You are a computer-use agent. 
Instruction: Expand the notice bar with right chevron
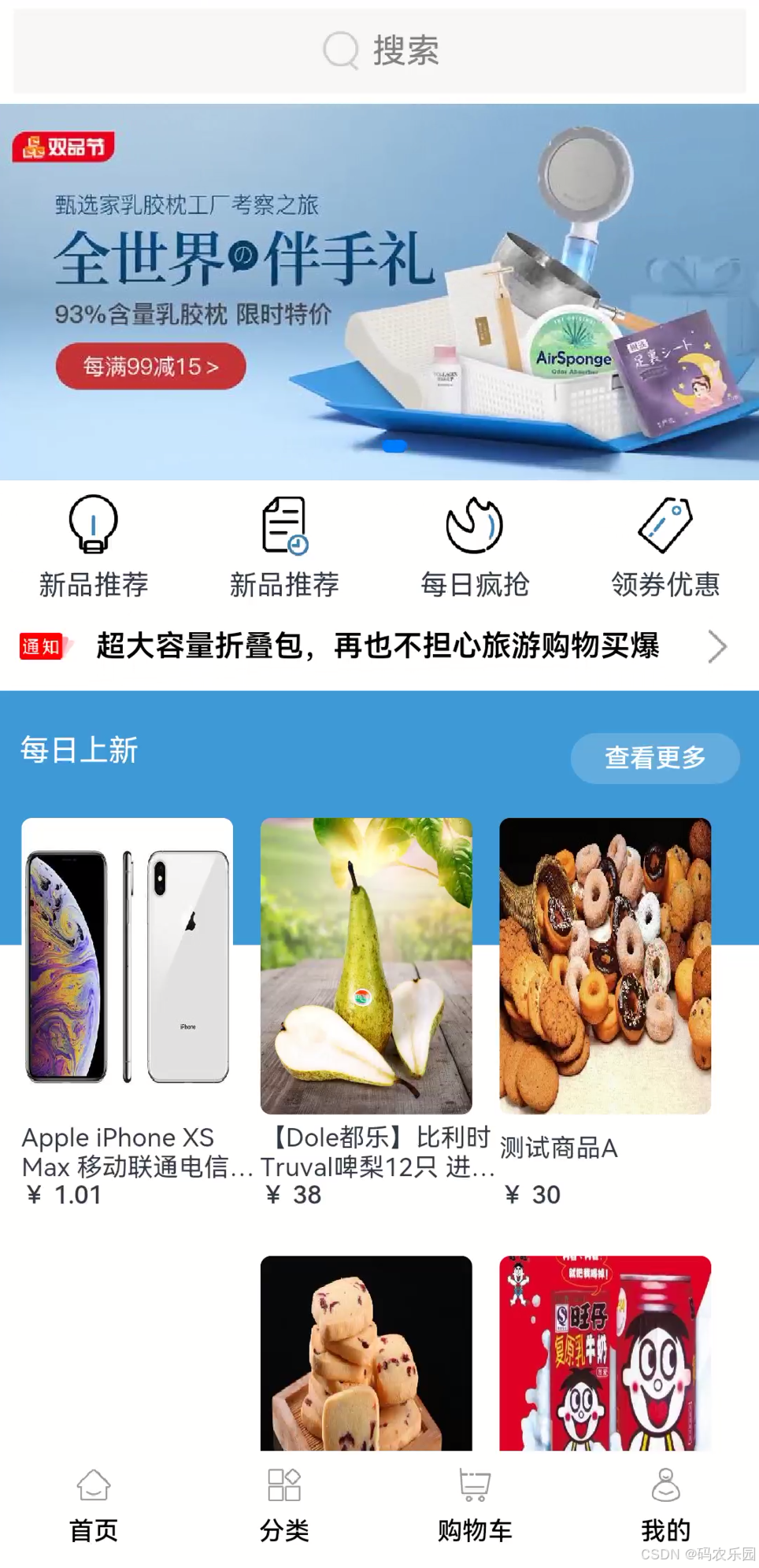[717, 645]
